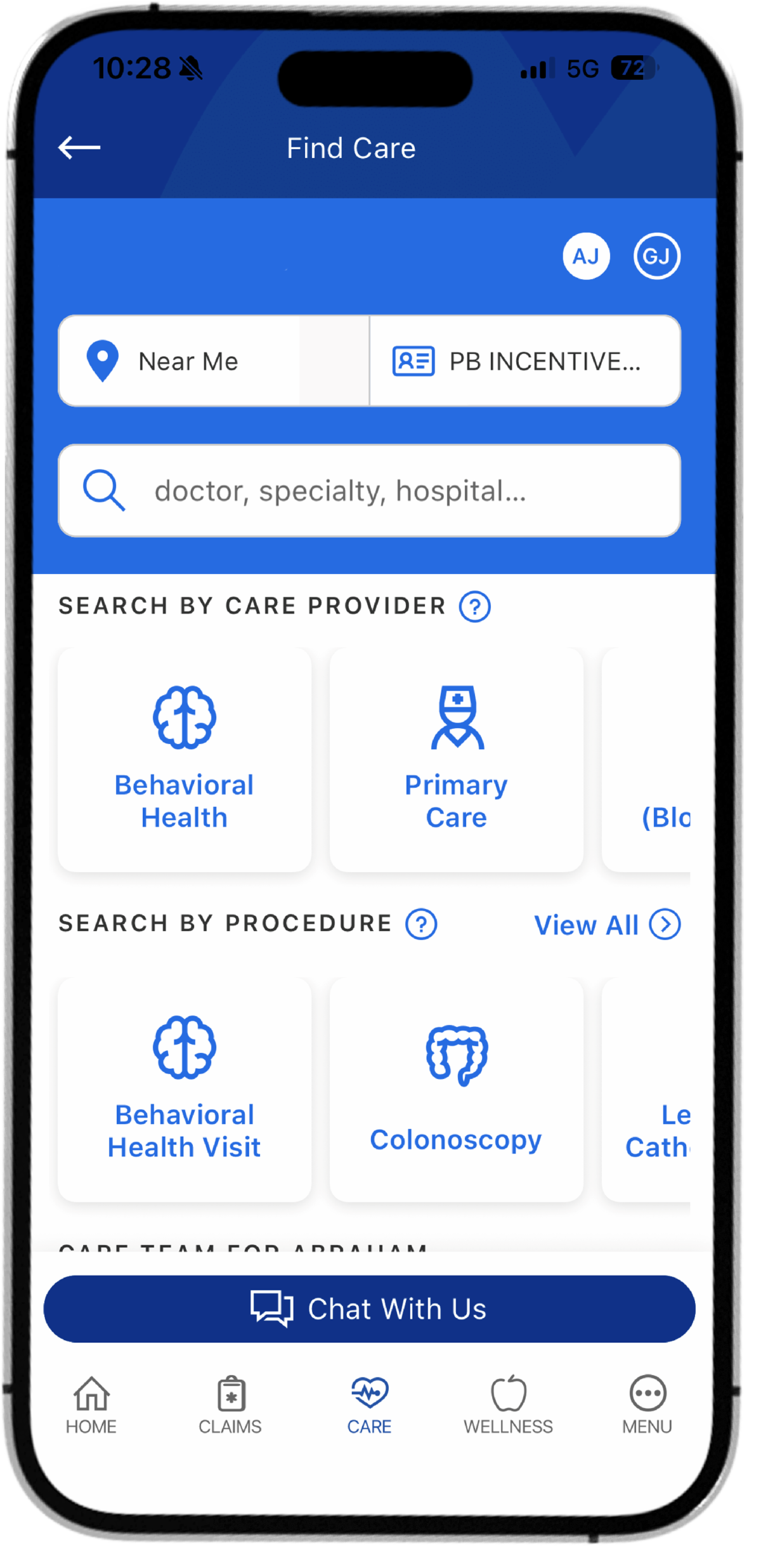
Task: Open help for Search by Care Provider
Action: pos(474,606)
